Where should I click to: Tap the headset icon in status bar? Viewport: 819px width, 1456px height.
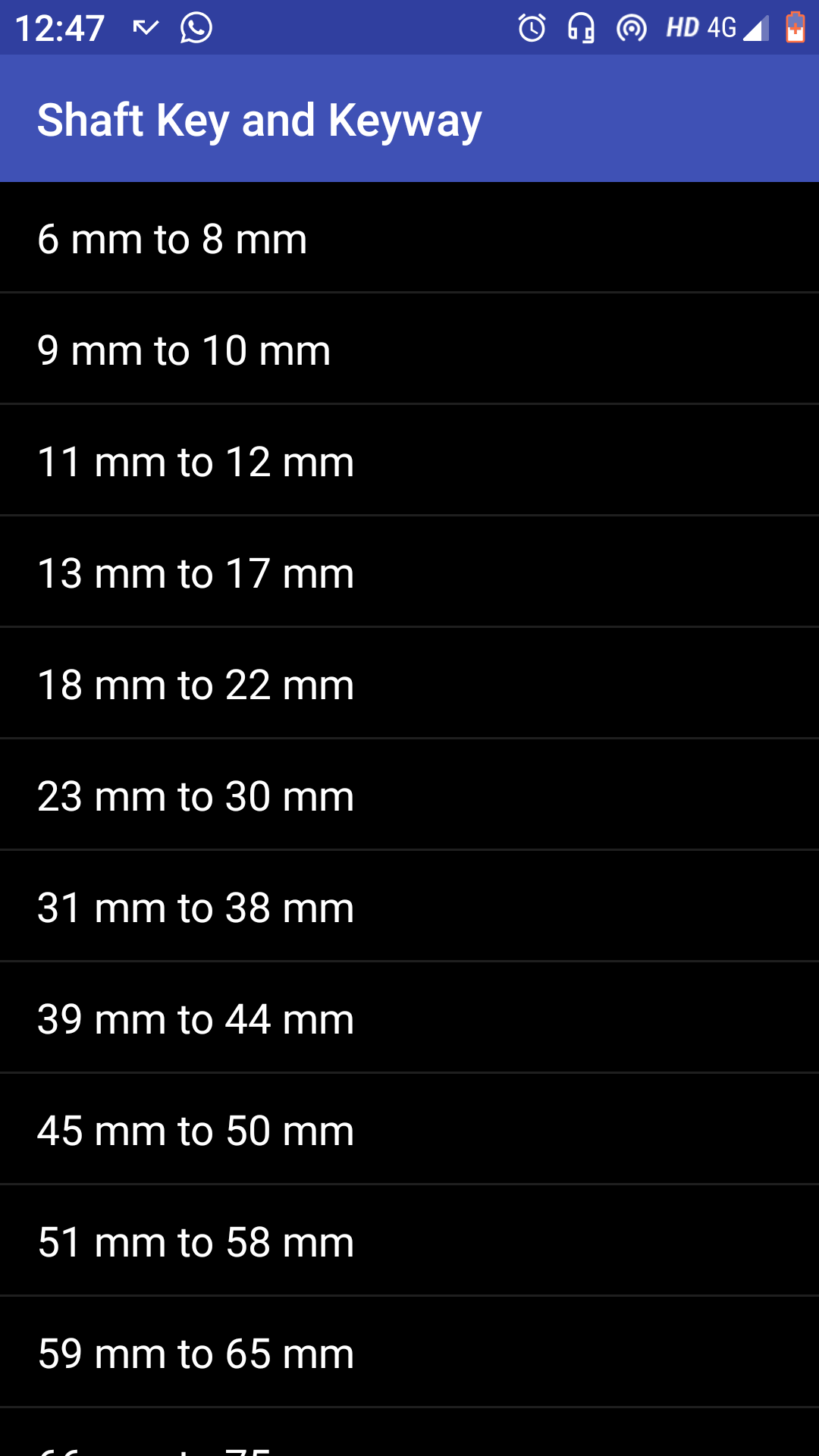(x=580, y=27)
